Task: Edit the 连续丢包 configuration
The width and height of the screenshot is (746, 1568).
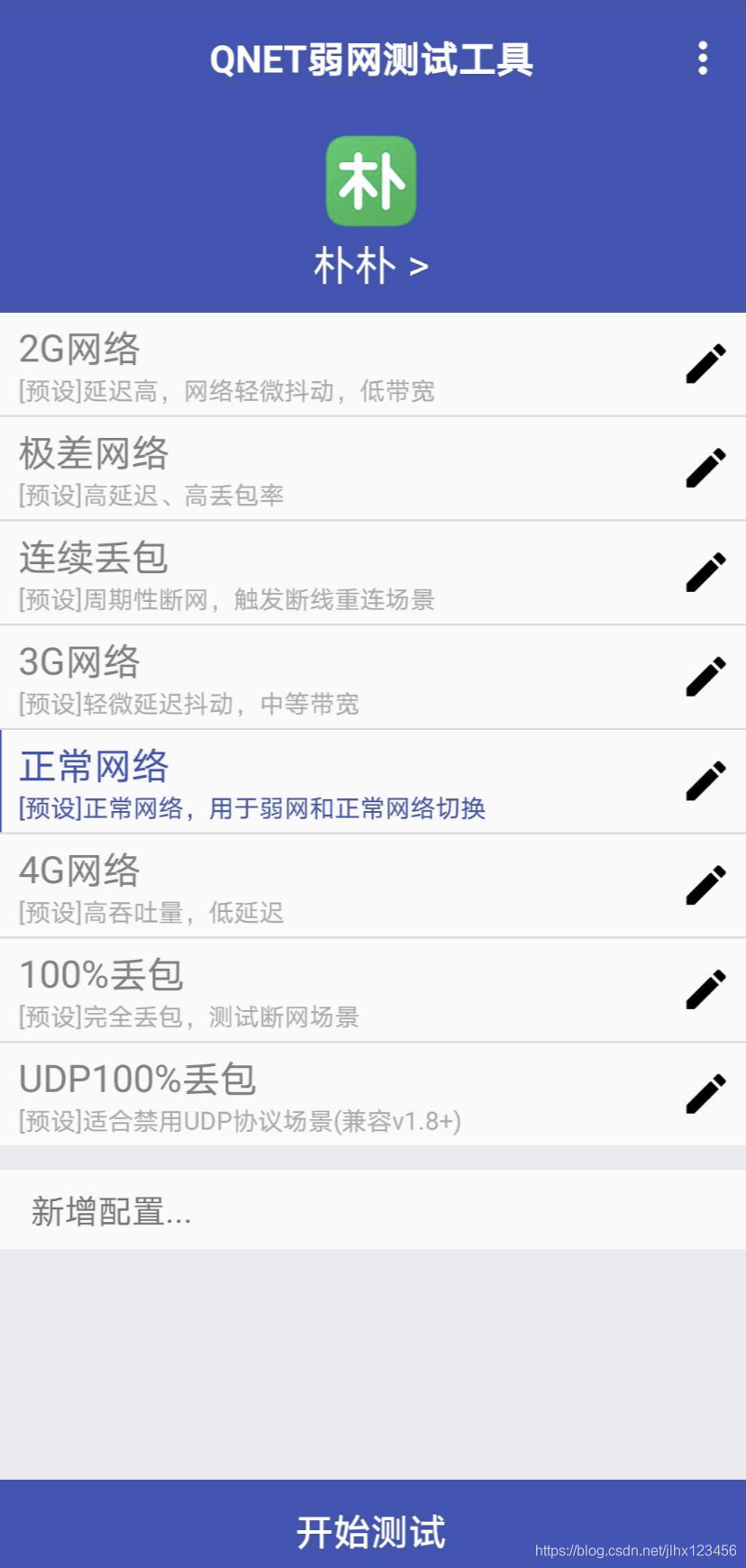Action: coord(705,573)
